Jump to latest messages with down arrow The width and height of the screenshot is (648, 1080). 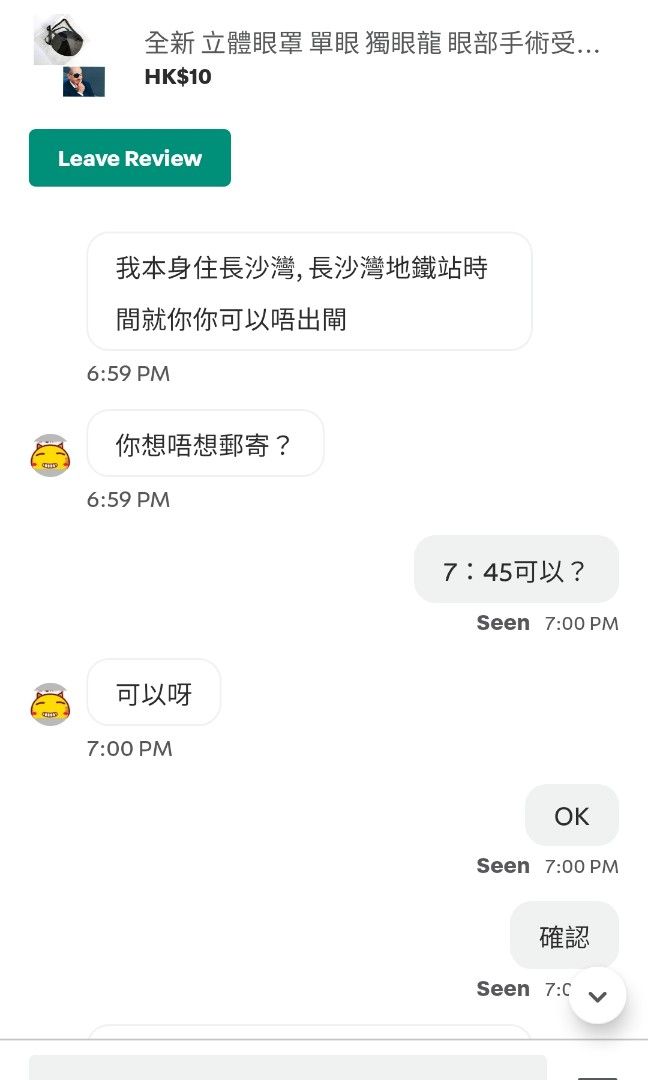597,995
